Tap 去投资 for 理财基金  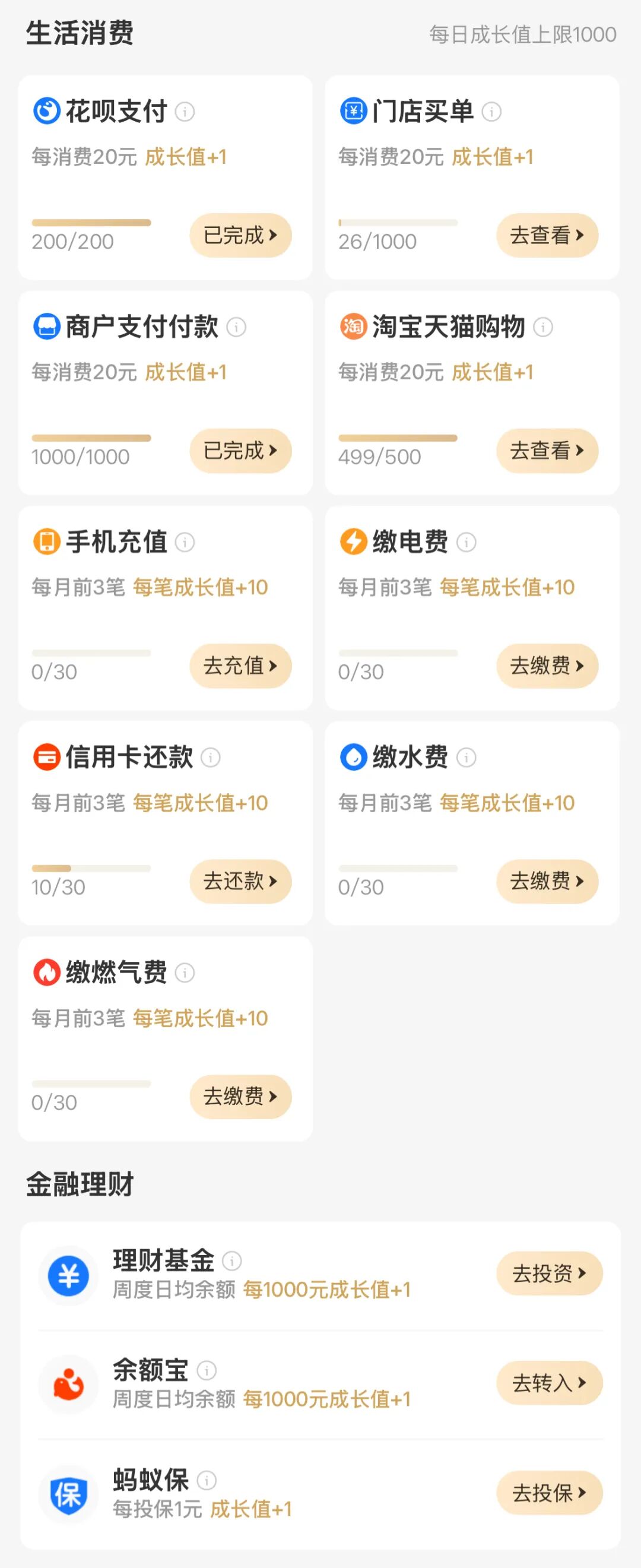pyautogui.click(x=549, y=1273)
